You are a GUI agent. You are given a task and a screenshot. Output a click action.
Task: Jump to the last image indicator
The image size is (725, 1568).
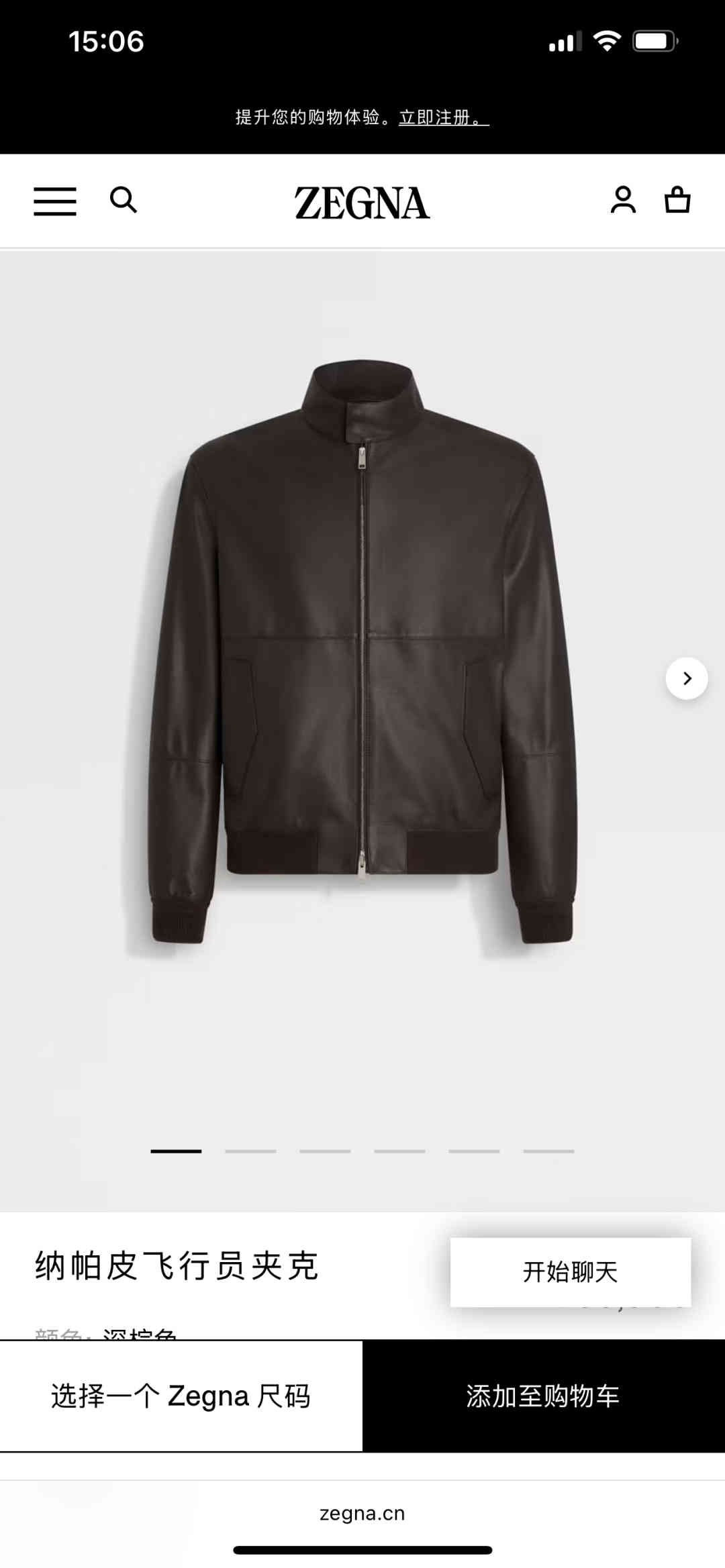(x=548, y=1151)
